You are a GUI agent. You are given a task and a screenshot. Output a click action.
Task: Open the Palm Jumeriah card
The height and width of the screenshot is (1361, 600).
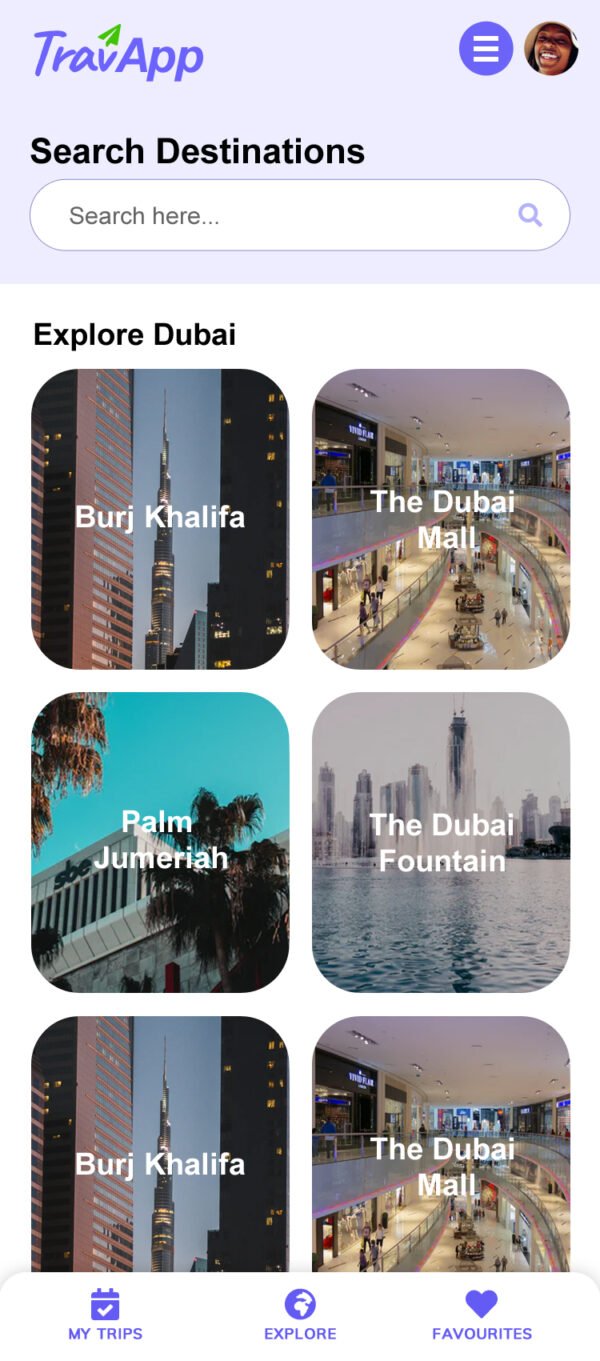pos(160,842)
